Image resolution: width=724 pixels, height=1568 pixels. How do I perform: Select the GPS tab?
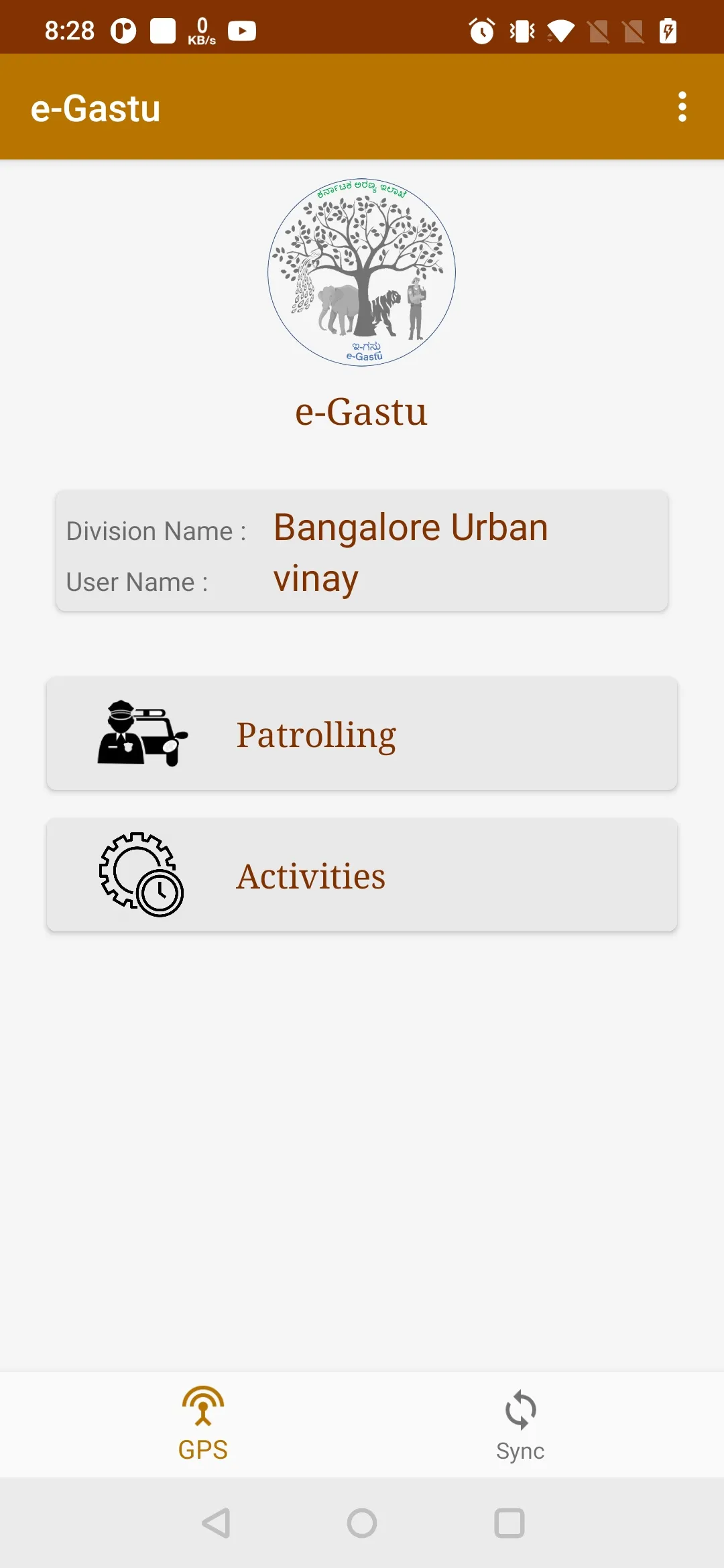pos(203,1424)
